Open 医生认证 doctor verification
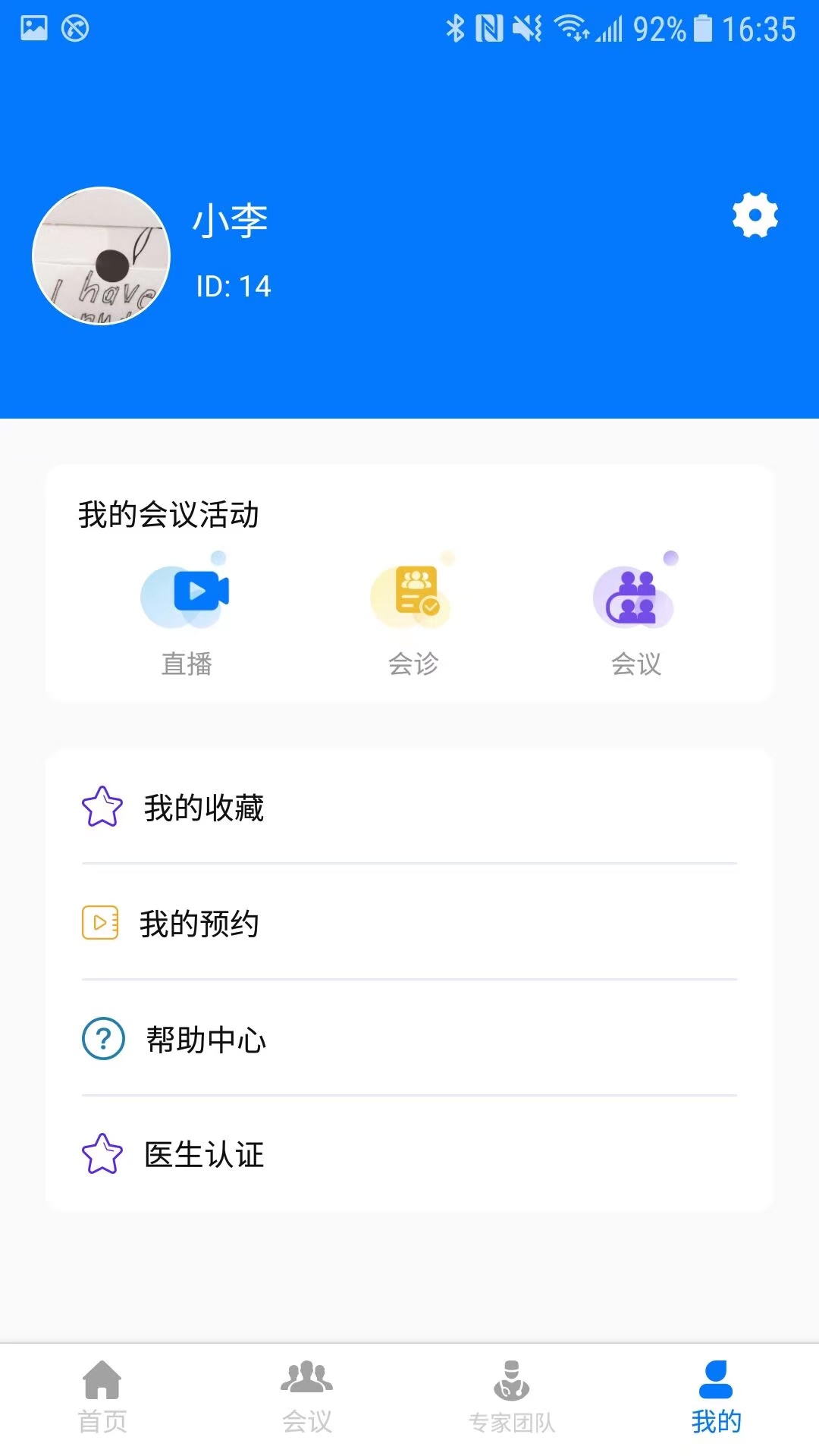This screenshot has width=819, height=1456. [x=409, y=1154]
